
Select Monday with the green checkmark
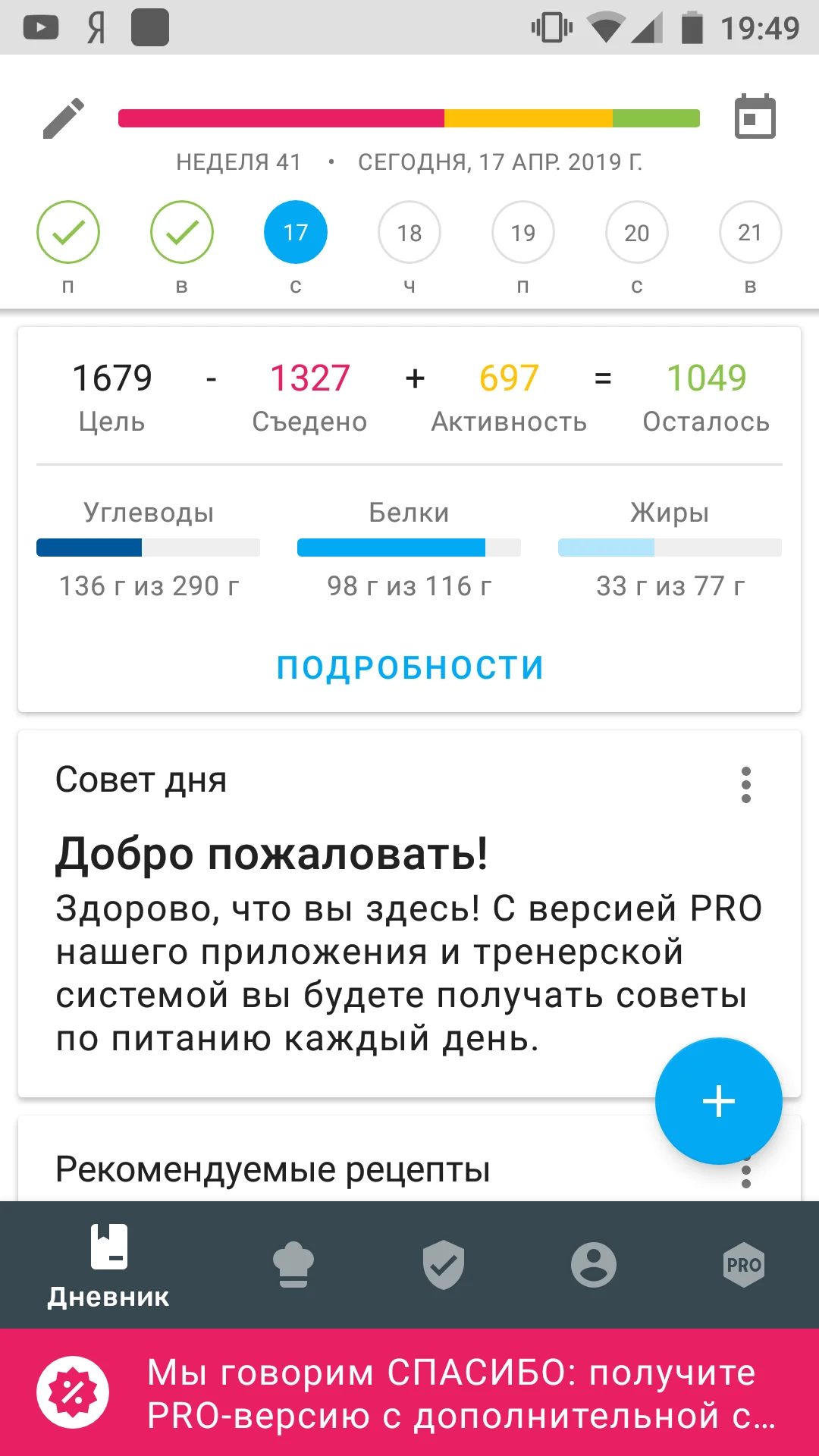coord(68,232)
